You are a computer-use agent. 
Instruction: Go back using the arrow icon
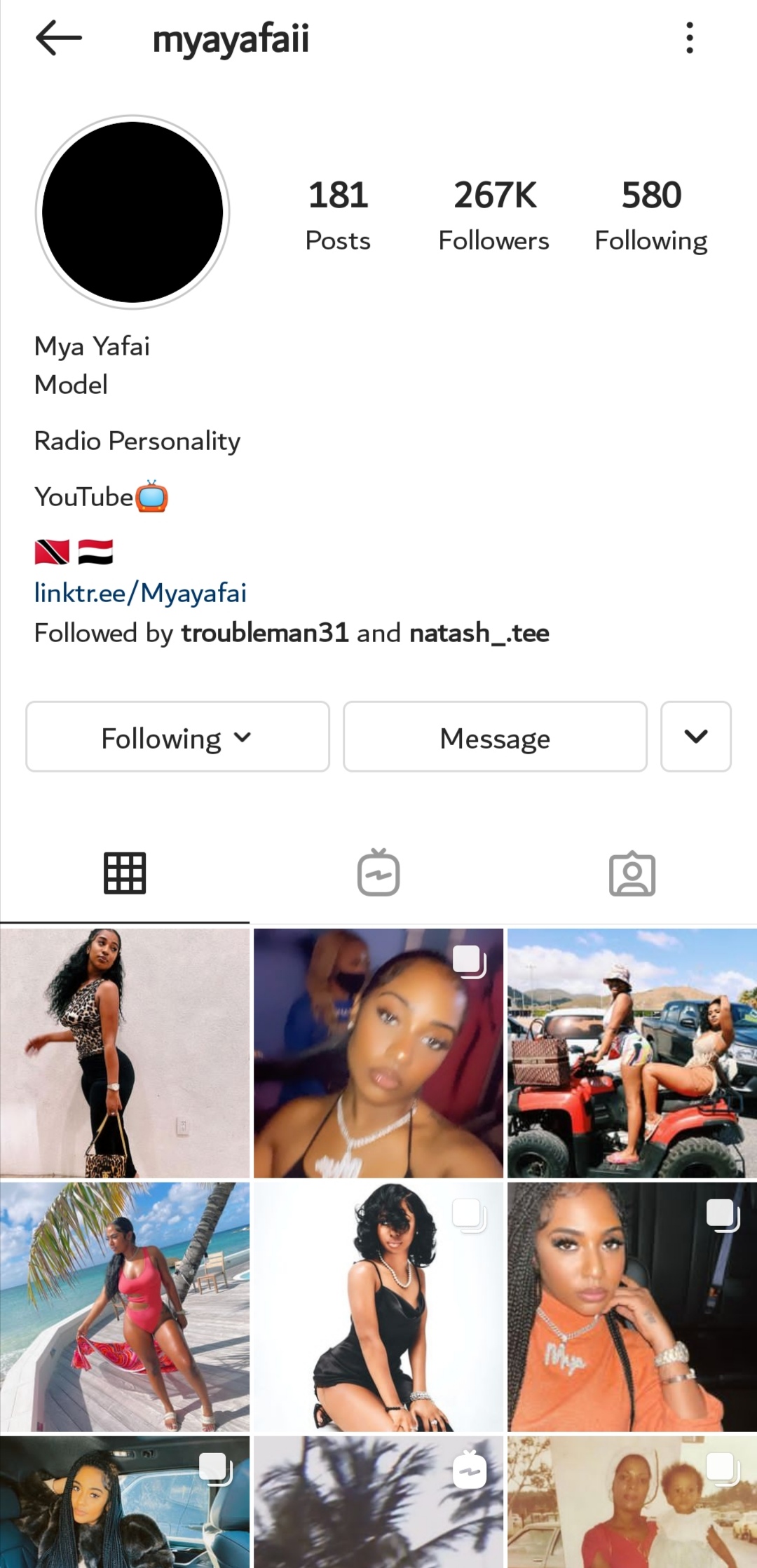[59, 38]
